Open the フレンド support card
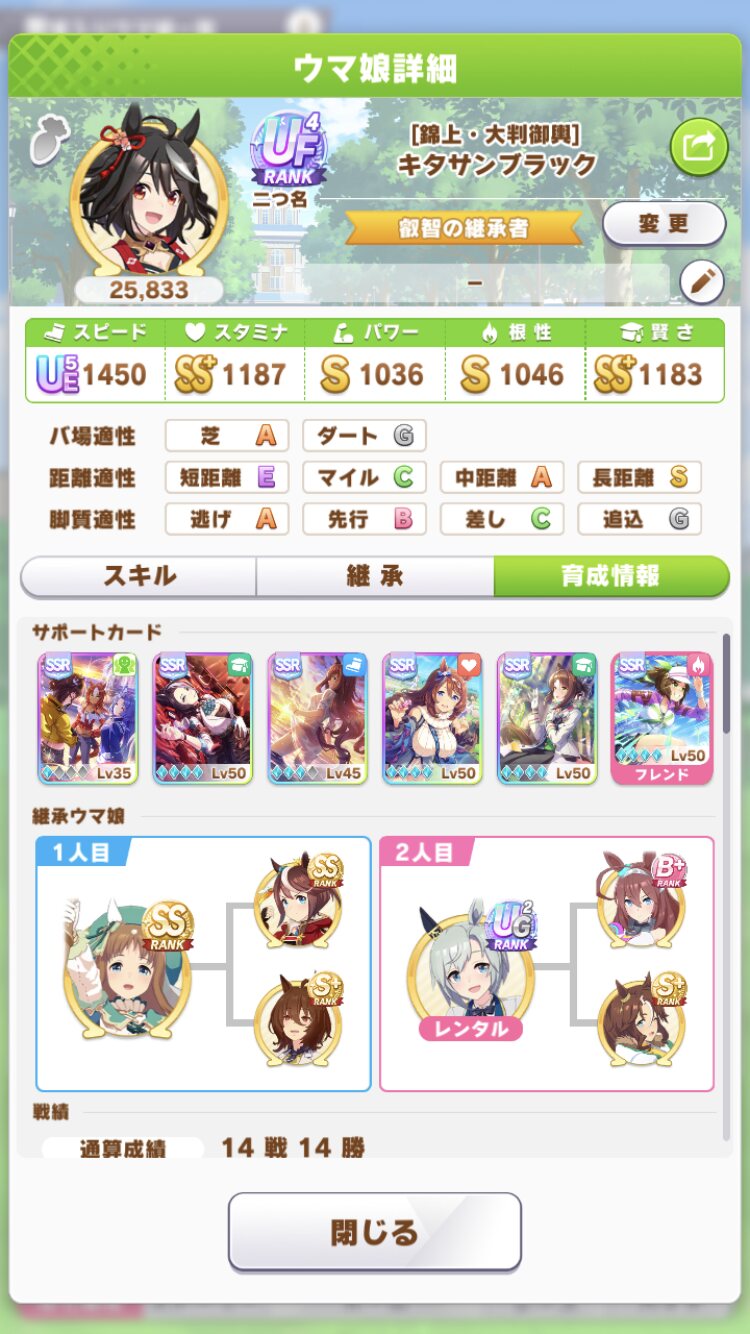The height and width of the screenshot is (1334, 750). 662,718
